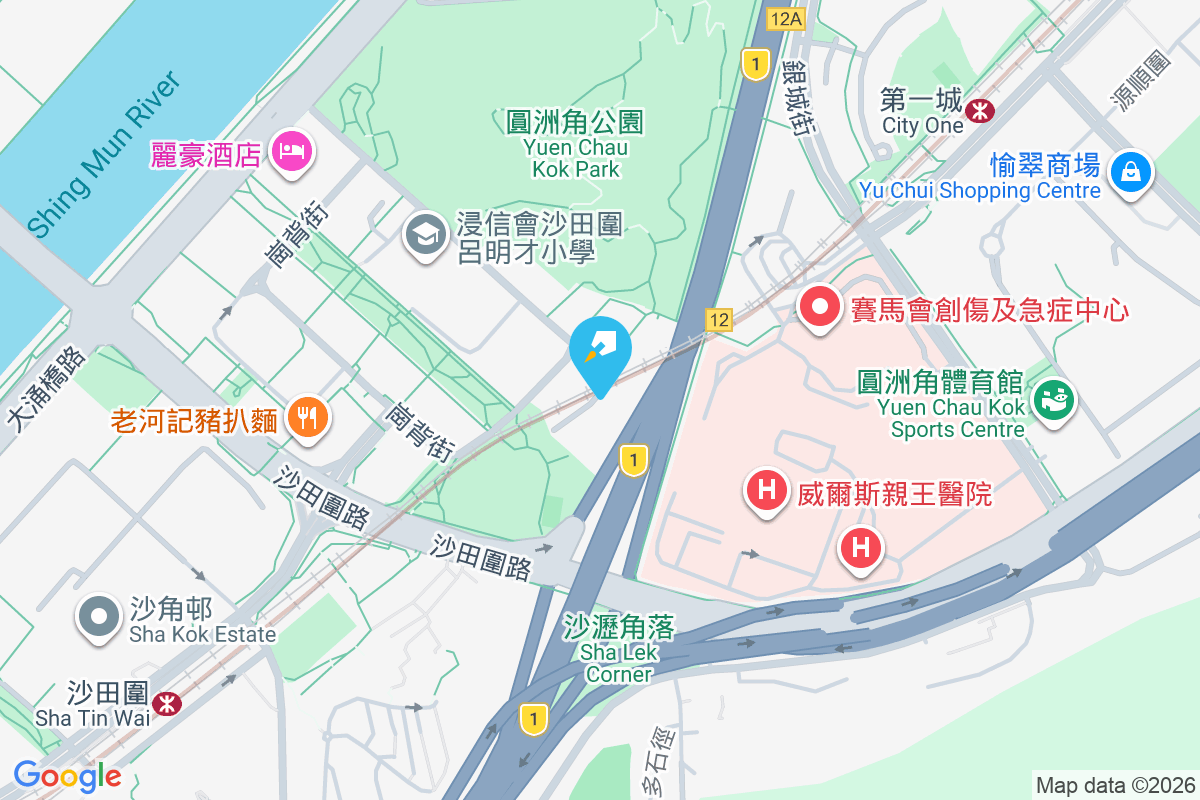The image size is (1200, 800).
Task: Tap the City One MTR station icon
Action: pos(980,108)
